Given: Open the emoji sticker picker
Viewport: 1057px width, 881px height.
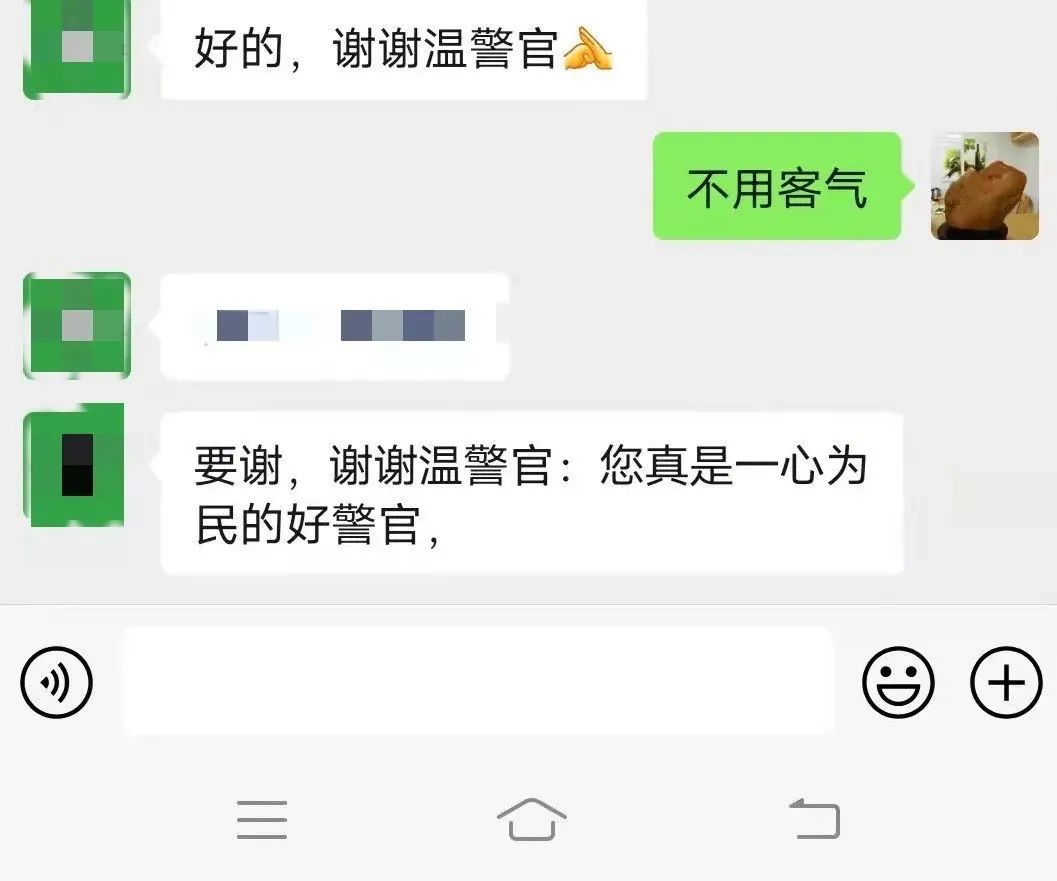Looking at the screenshot, I should click(898, 683).
